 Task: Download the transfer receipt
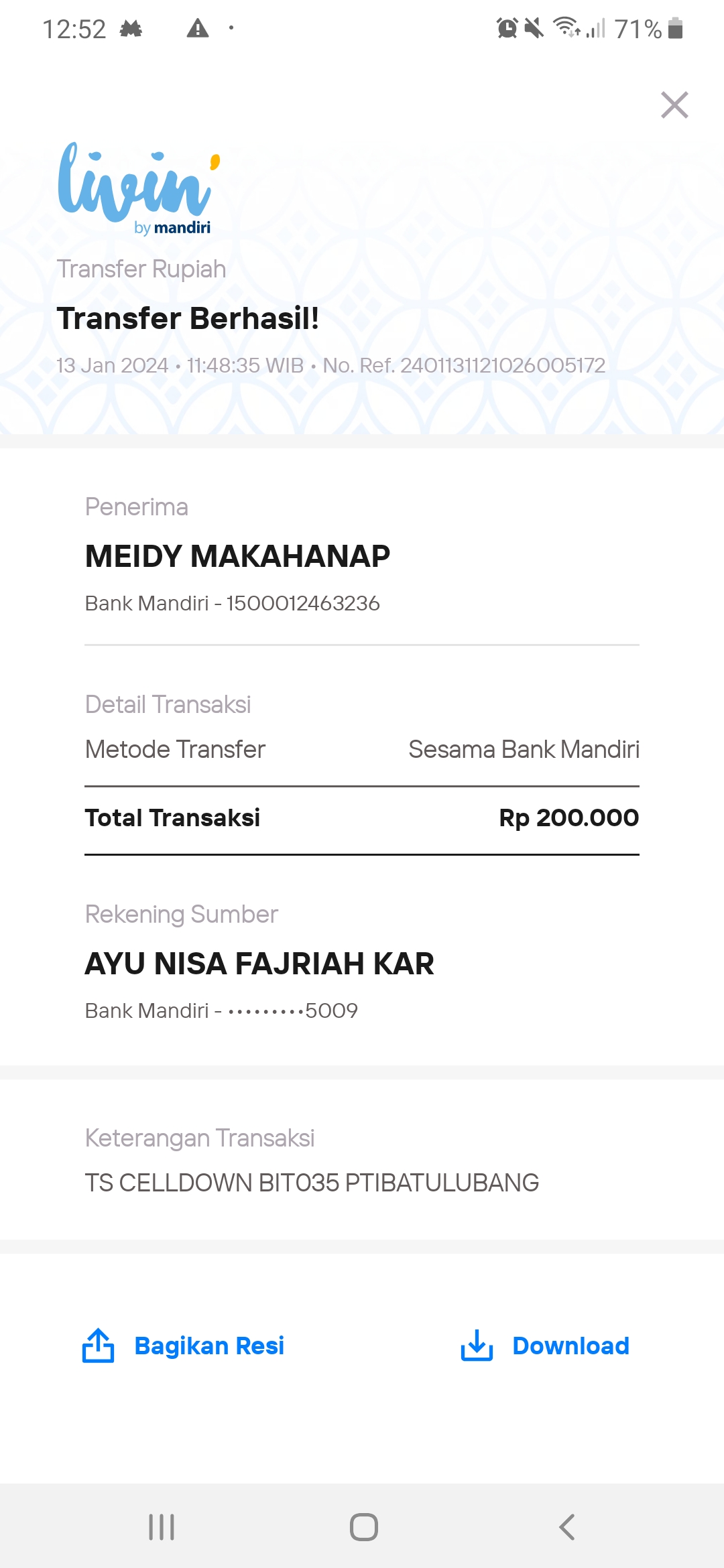(544, 1346)
